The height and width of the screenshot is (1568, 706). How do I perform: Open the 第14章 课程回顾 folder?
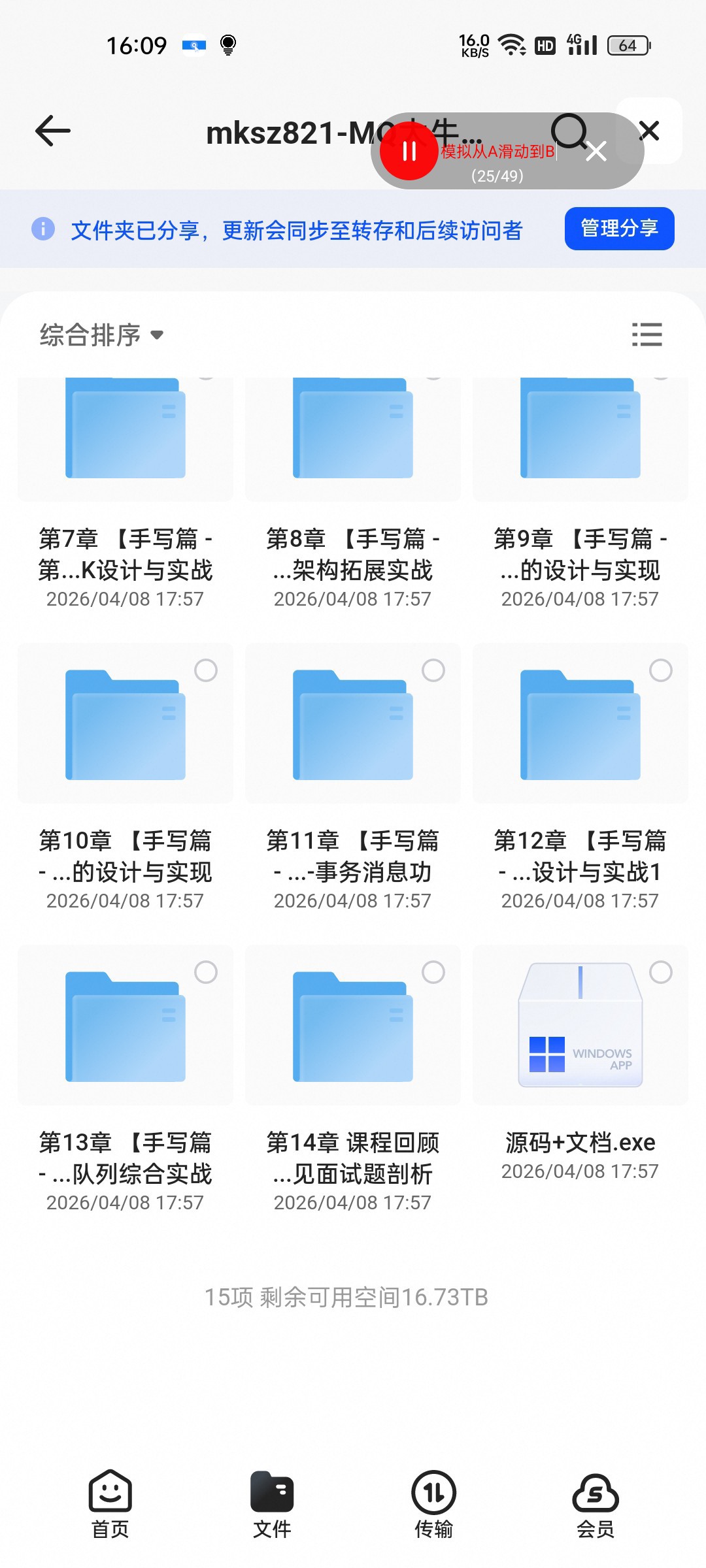(353, 1079)
